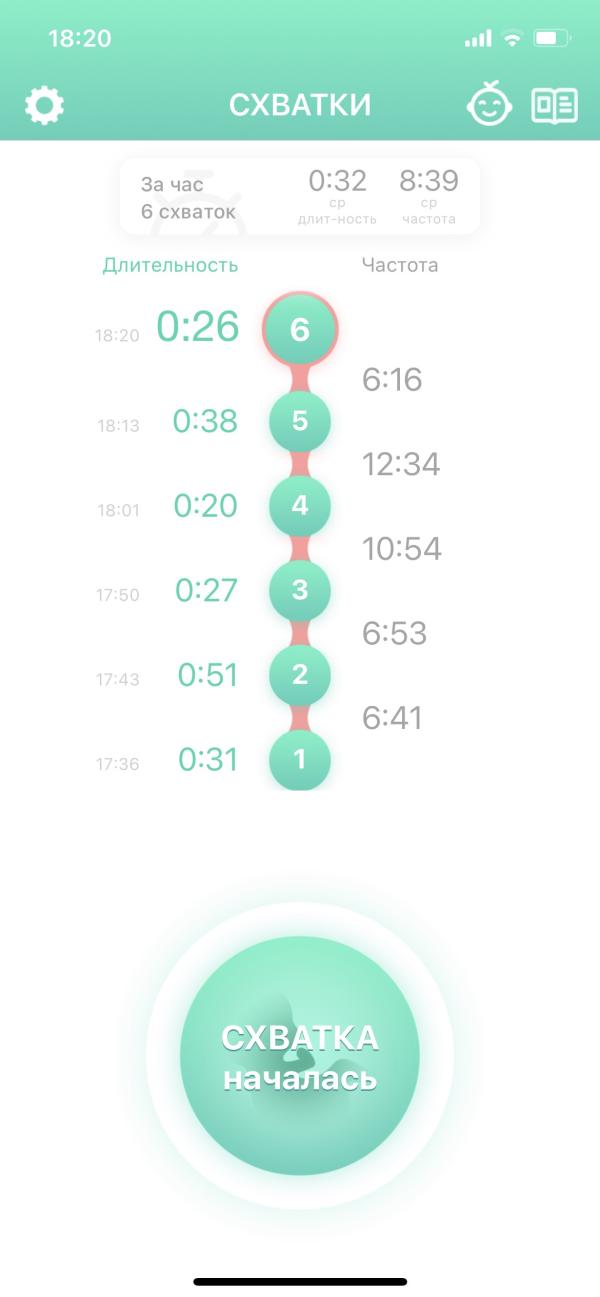Select contraction number 3
Viewport: 600px width, 1297px height.
(300, 590)
